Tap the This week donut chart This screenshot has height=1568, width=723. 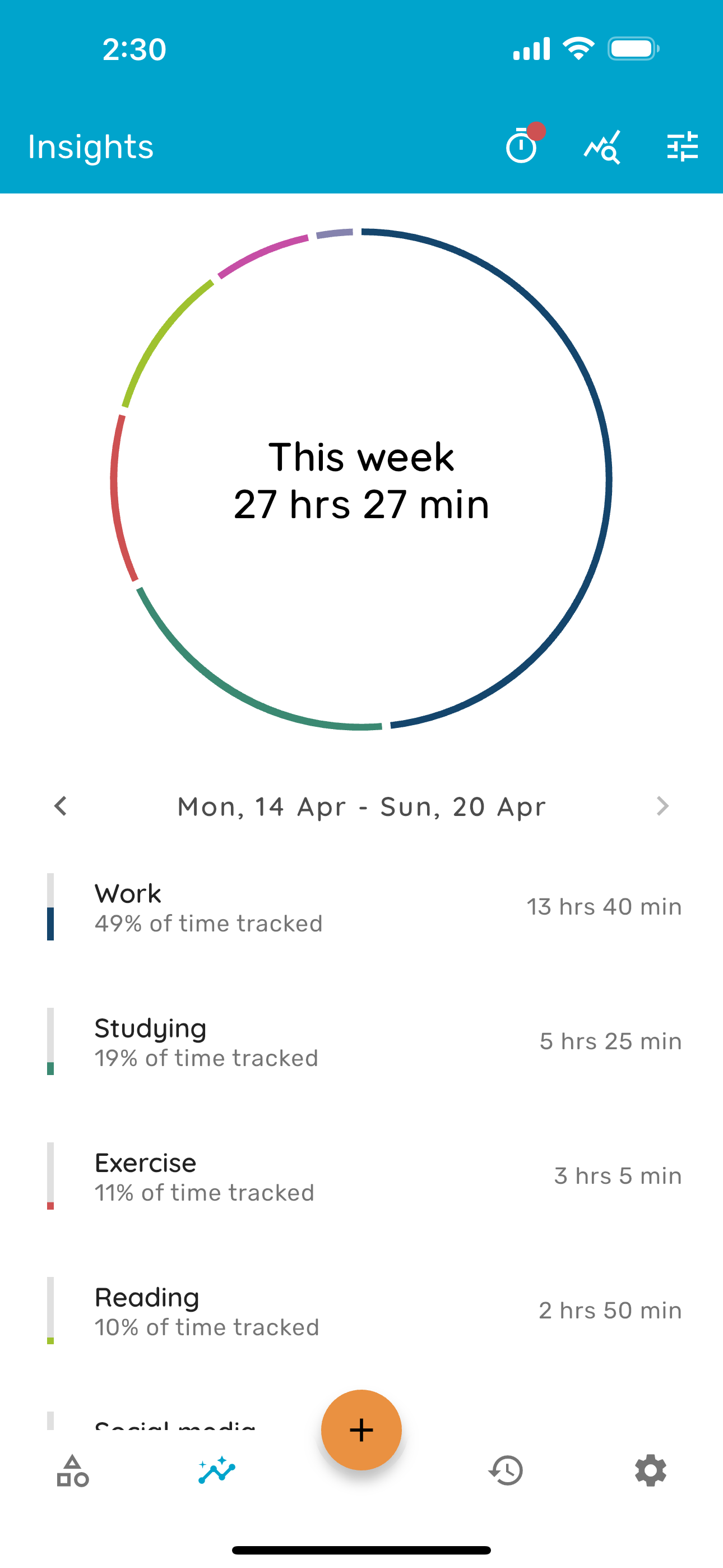[361, 479]
